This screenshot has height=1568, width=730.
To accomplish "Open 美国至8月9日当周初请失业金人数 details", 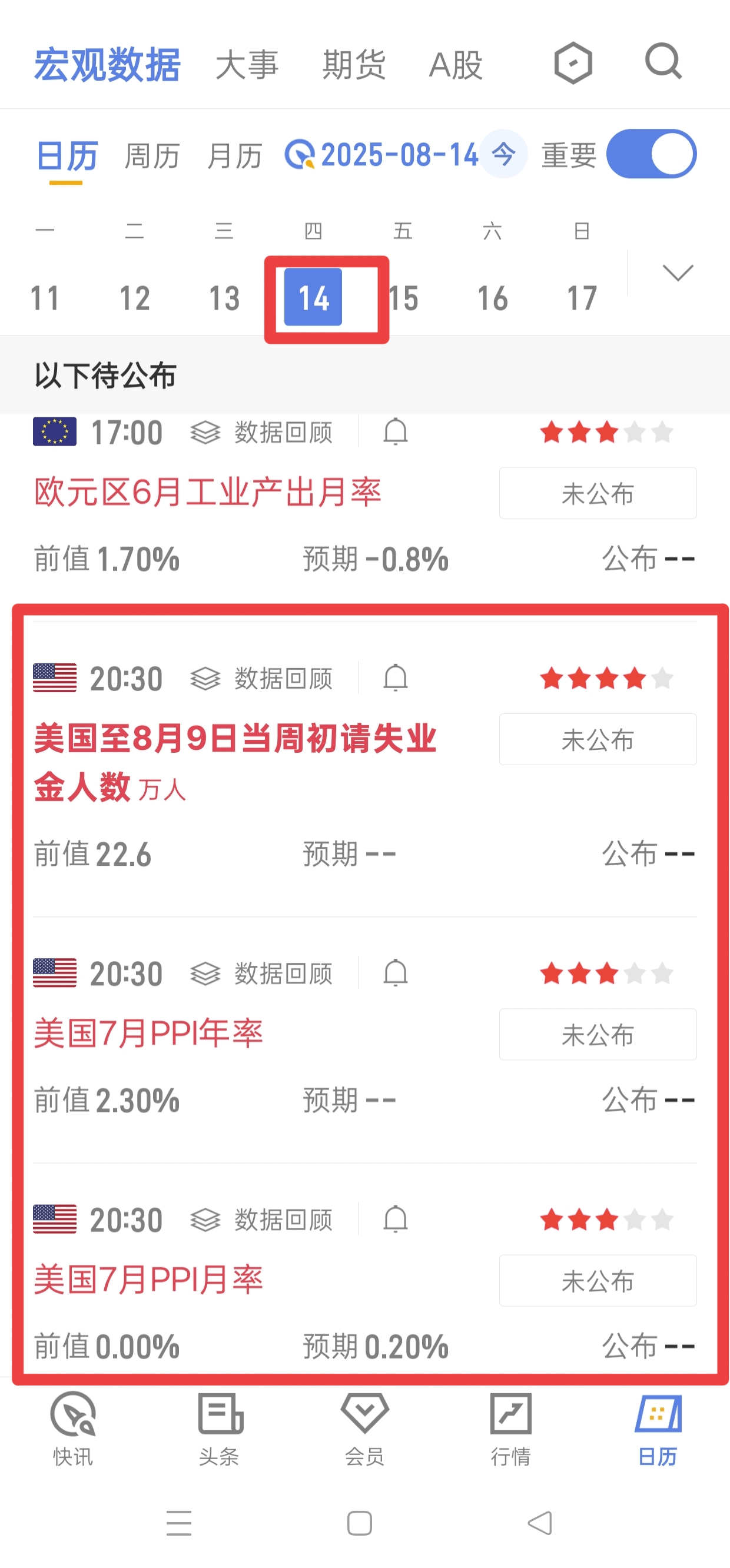I will pyautogui.click(x=235, y=763).
